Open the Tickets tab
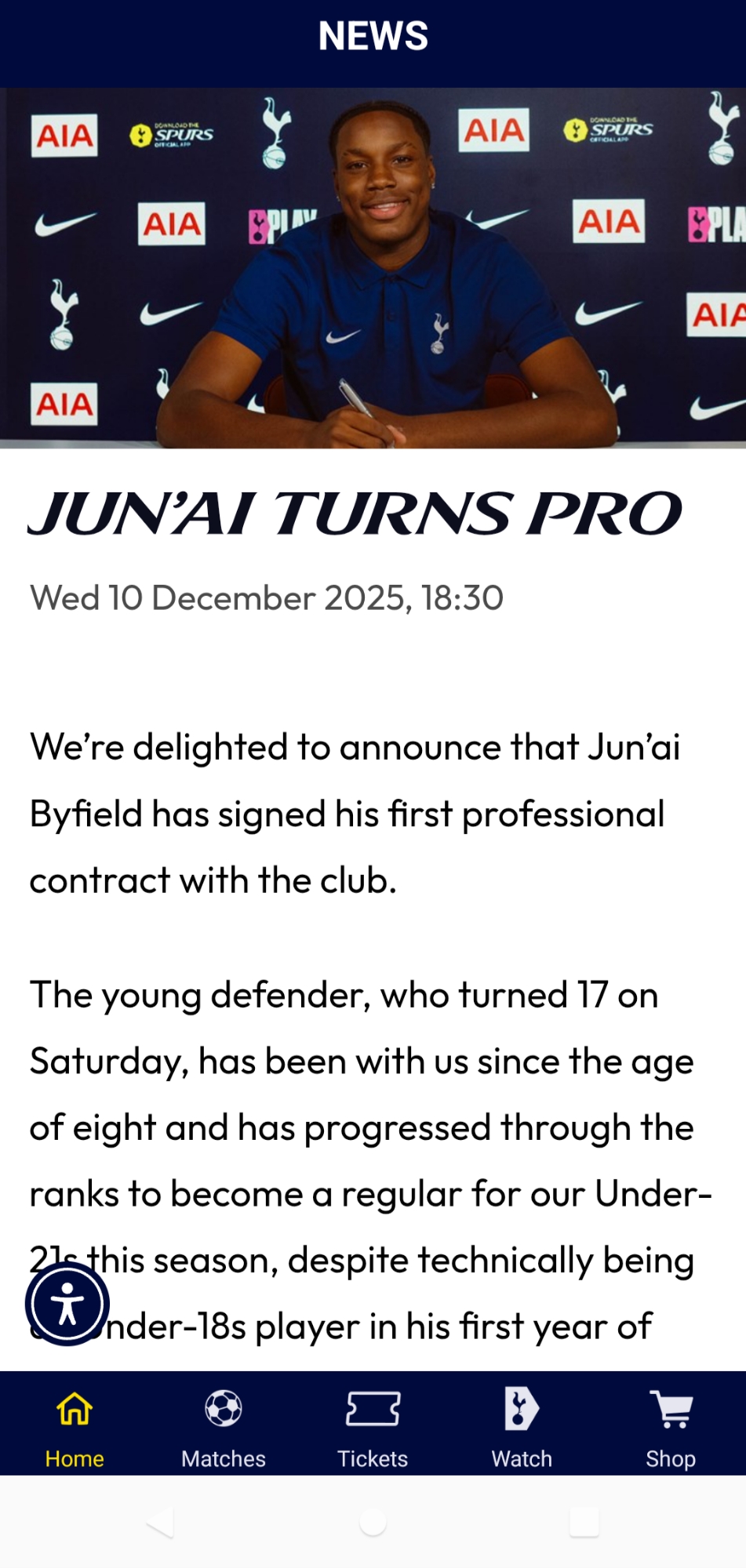746x1568 pixels. 373,1425
